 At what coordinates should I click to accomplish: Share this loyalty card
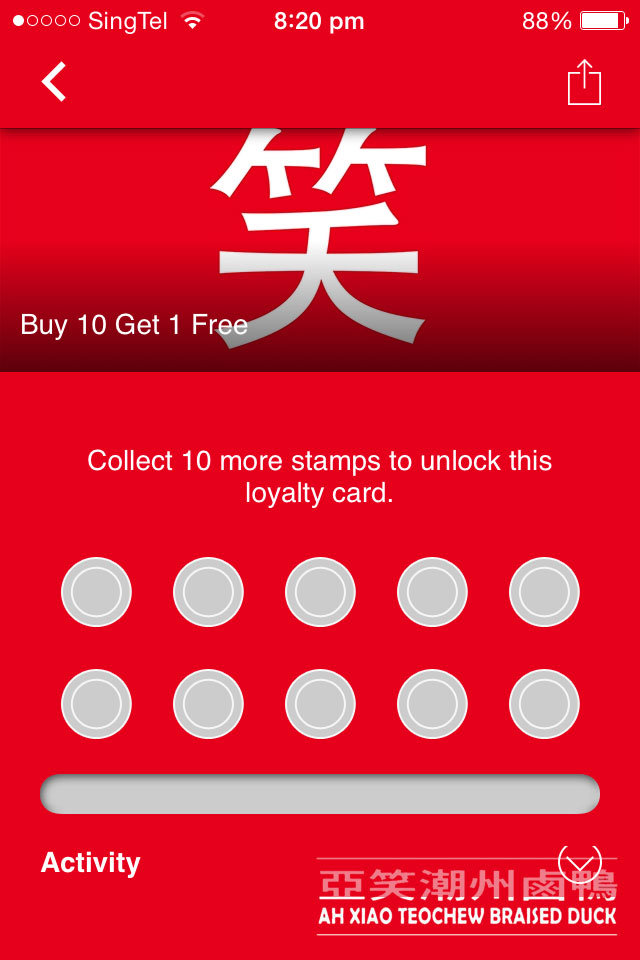(x=584, y=82)
